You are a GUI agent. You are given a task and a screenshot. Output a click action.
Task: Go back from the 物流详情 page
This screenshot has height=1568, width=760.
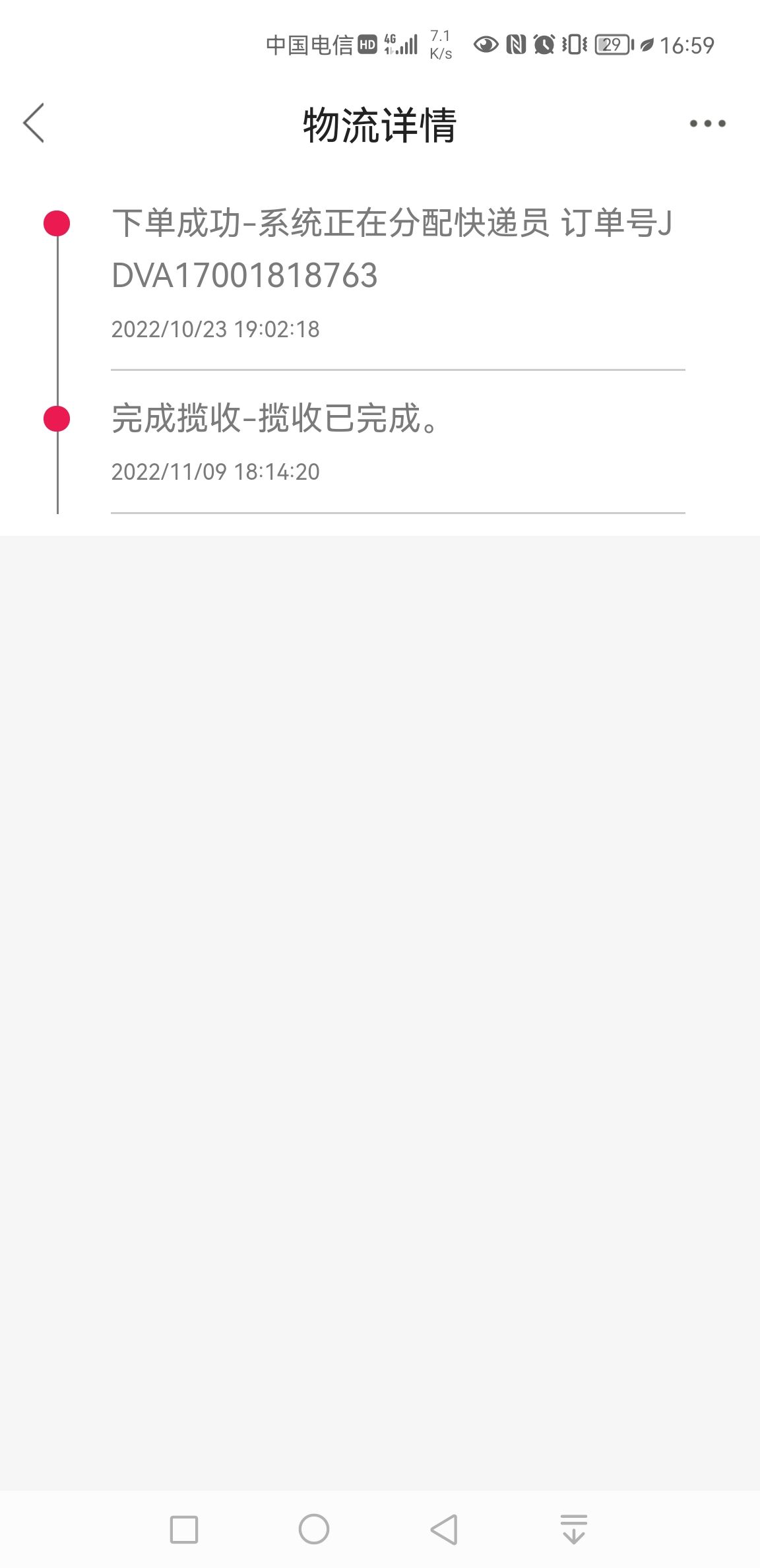[x=34, y=123]
